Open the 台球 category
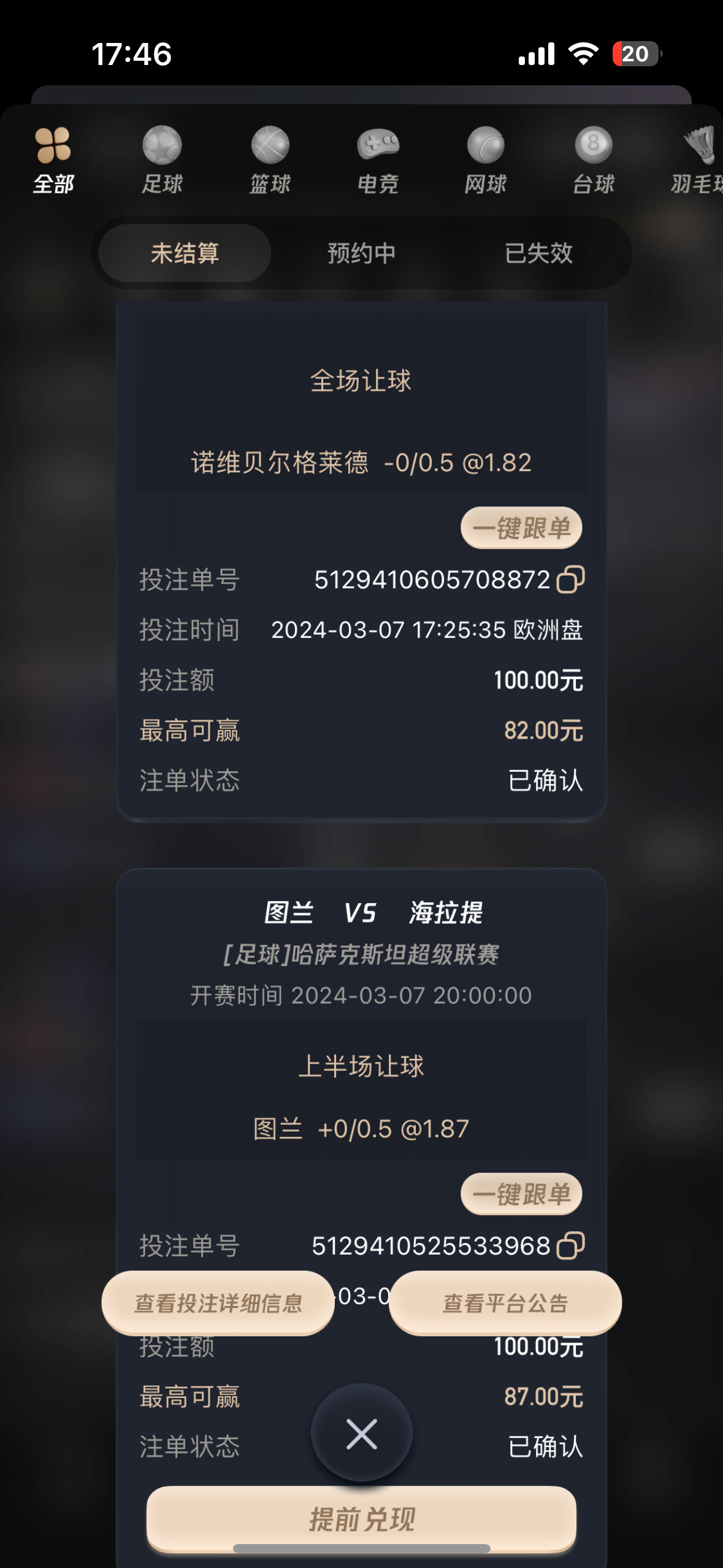This screenshot has height=1568, width=723. tap(593, 160)
